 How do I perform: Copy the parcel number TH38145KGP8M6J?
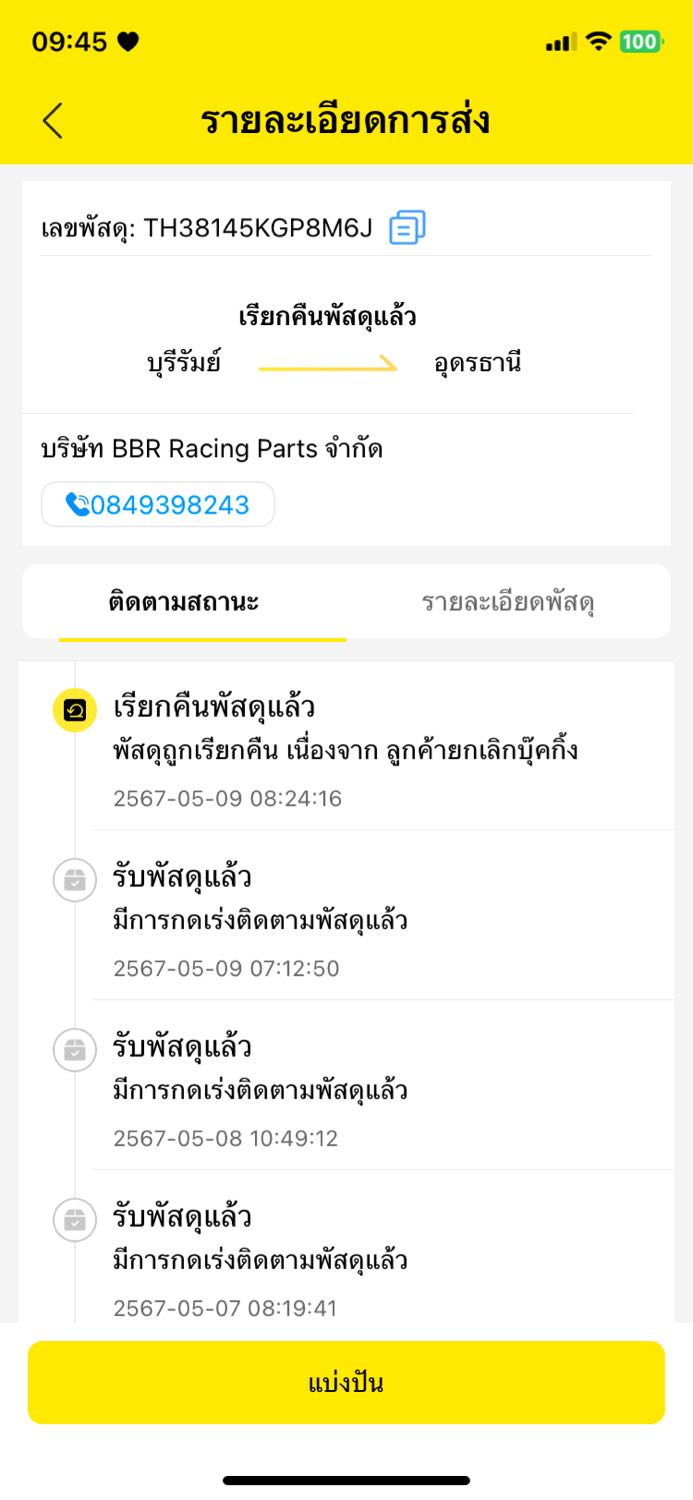coord(407,228)
